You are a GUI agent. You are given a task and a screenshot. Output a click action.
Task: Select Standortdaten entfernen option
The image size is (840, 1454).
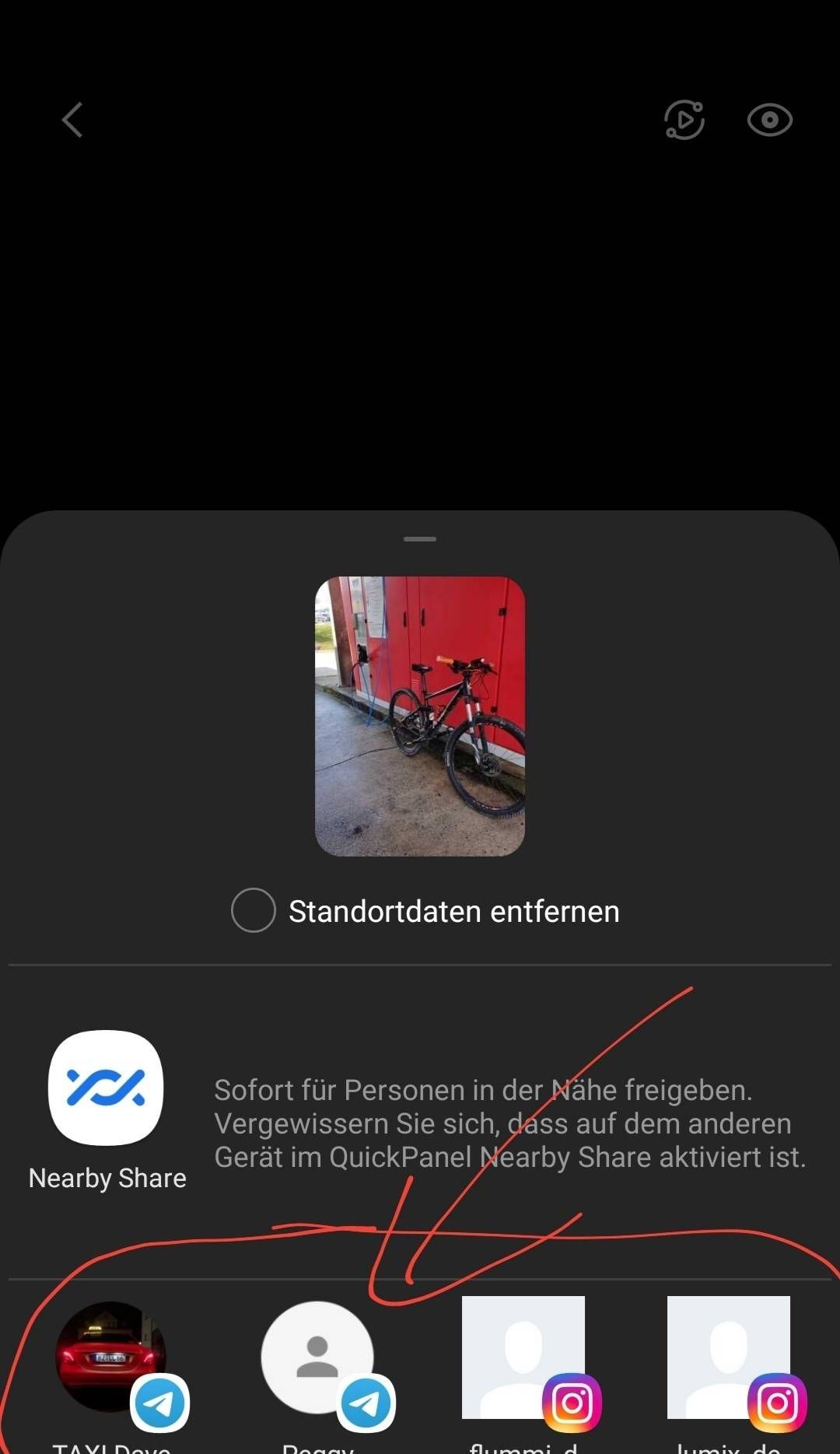(x=254, y=910)
